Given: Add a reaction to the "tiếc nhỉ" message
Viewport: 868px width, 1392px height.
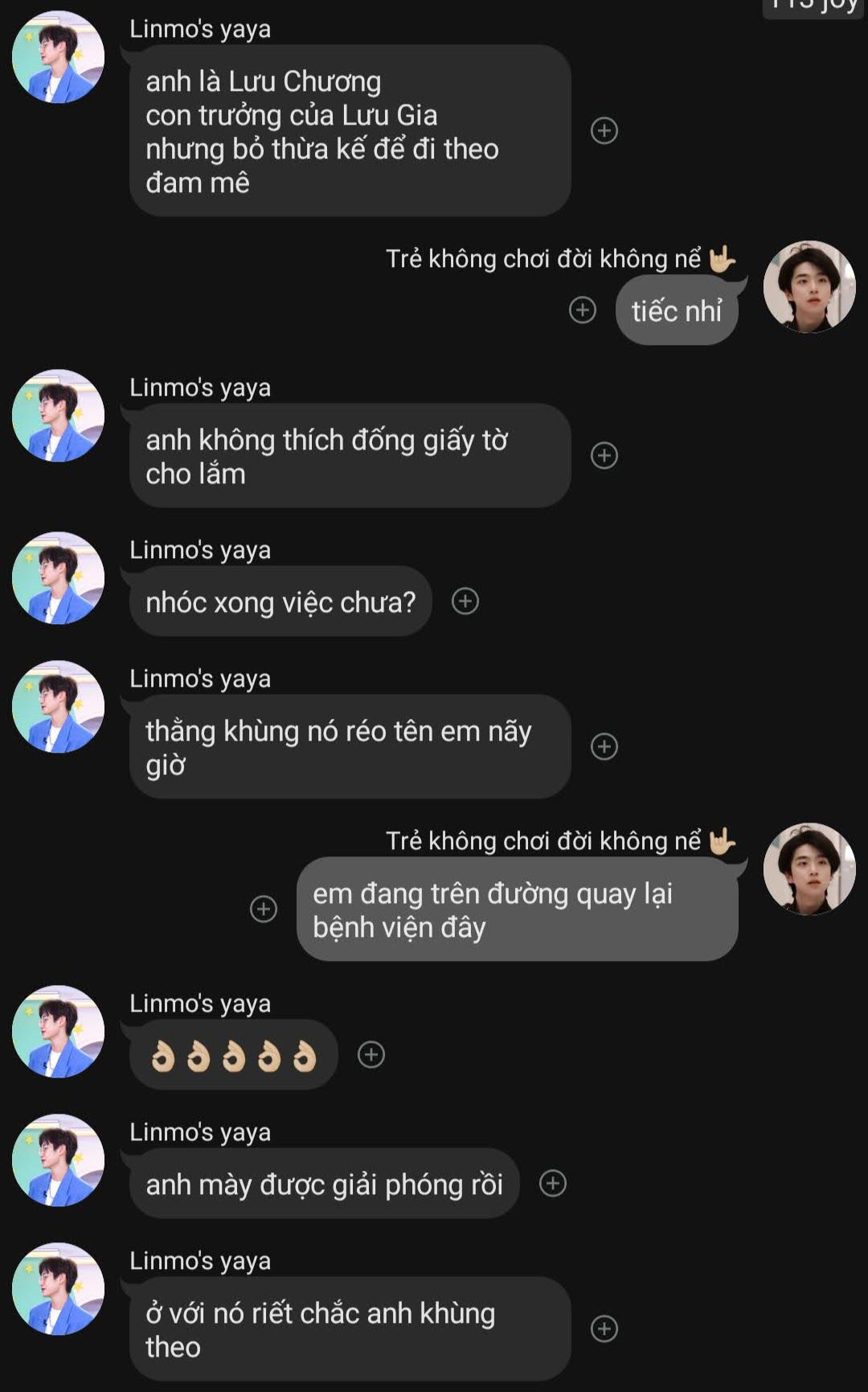Looking at the screenshot, I should tap(583, 310).
